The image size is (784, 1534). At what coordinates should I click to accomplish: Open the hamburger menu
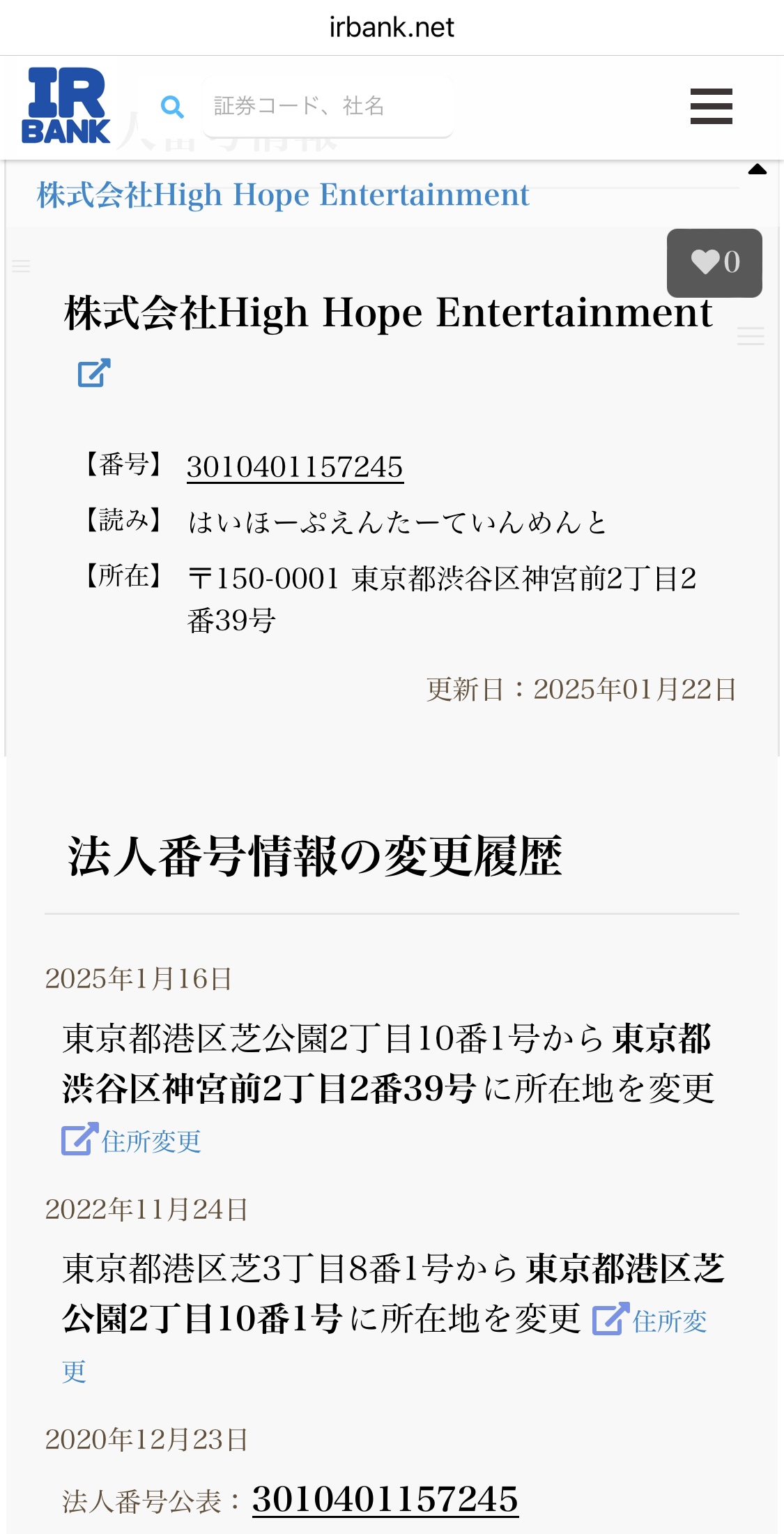pos(711,106)
